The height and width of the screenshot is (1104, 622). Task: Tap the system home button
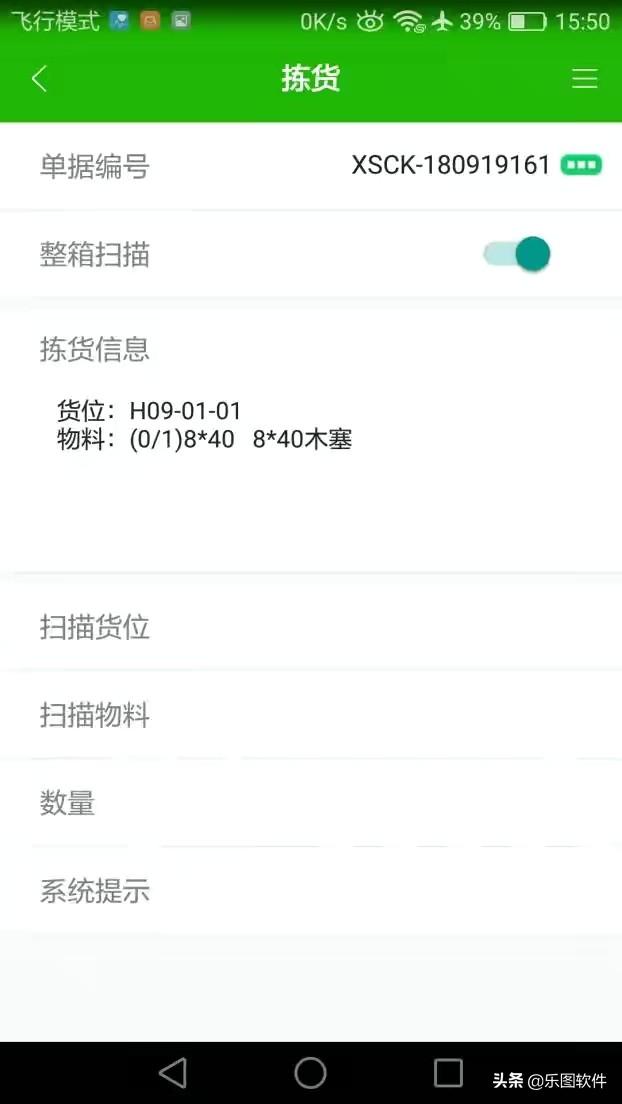point(310,1073)
